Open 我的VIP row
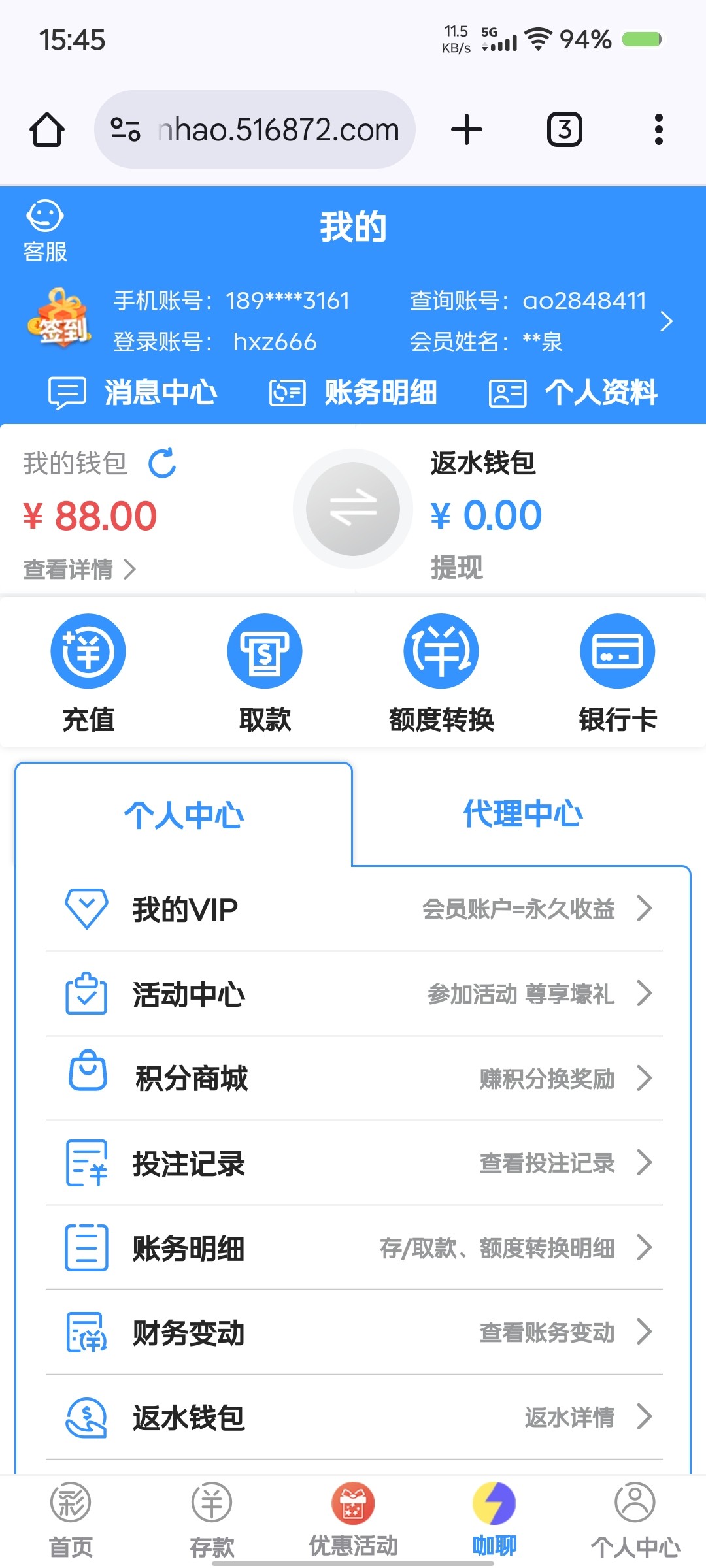The width and height of the screenshot is (706, 1568). coord(354,909)
